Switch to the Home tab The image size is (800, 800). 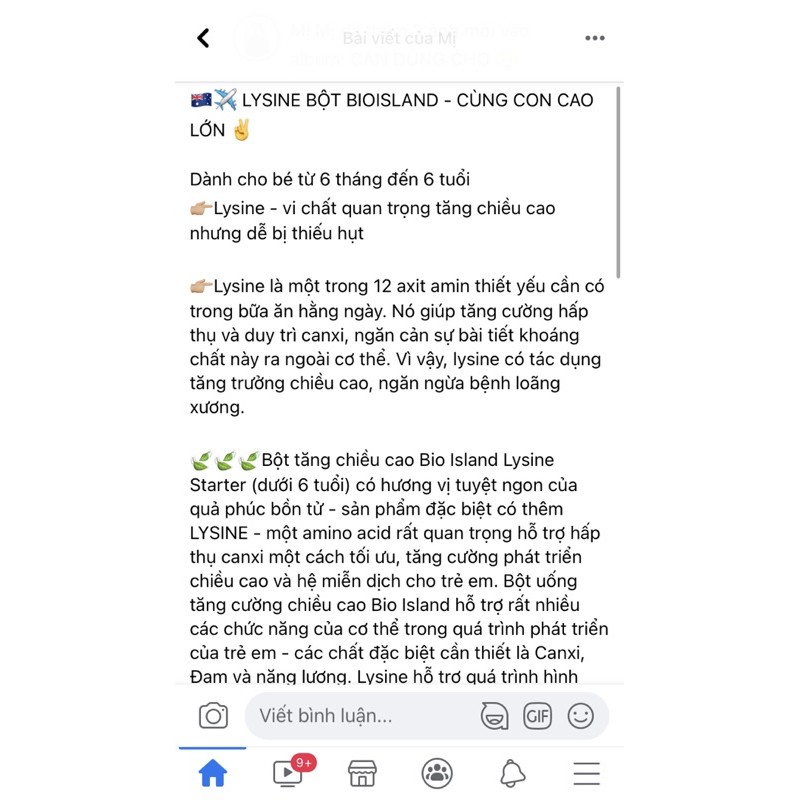tap(213, 773)
